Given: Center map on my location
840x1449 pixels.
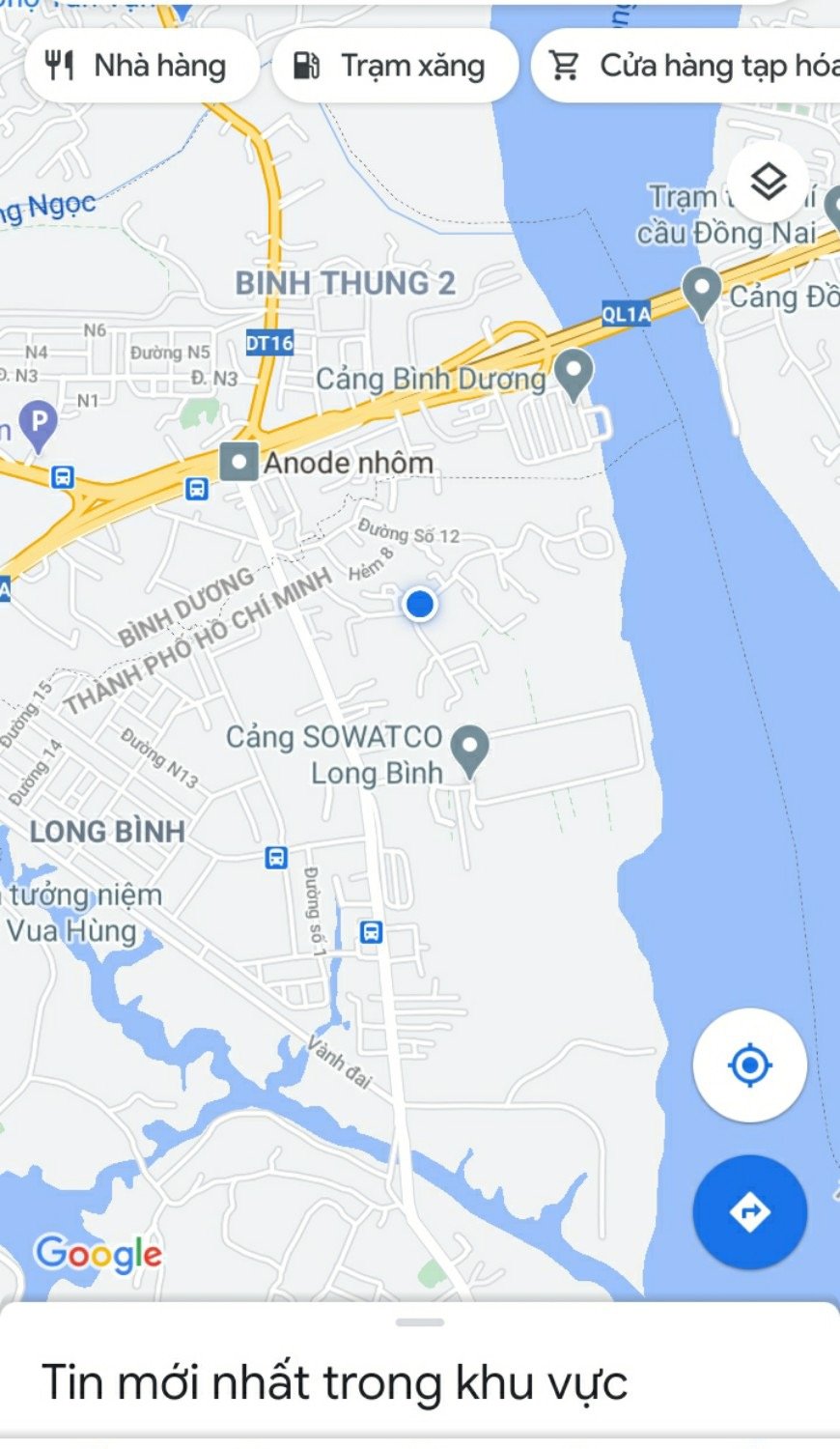Looking at the screenshot, I should tap(750, 1065).
